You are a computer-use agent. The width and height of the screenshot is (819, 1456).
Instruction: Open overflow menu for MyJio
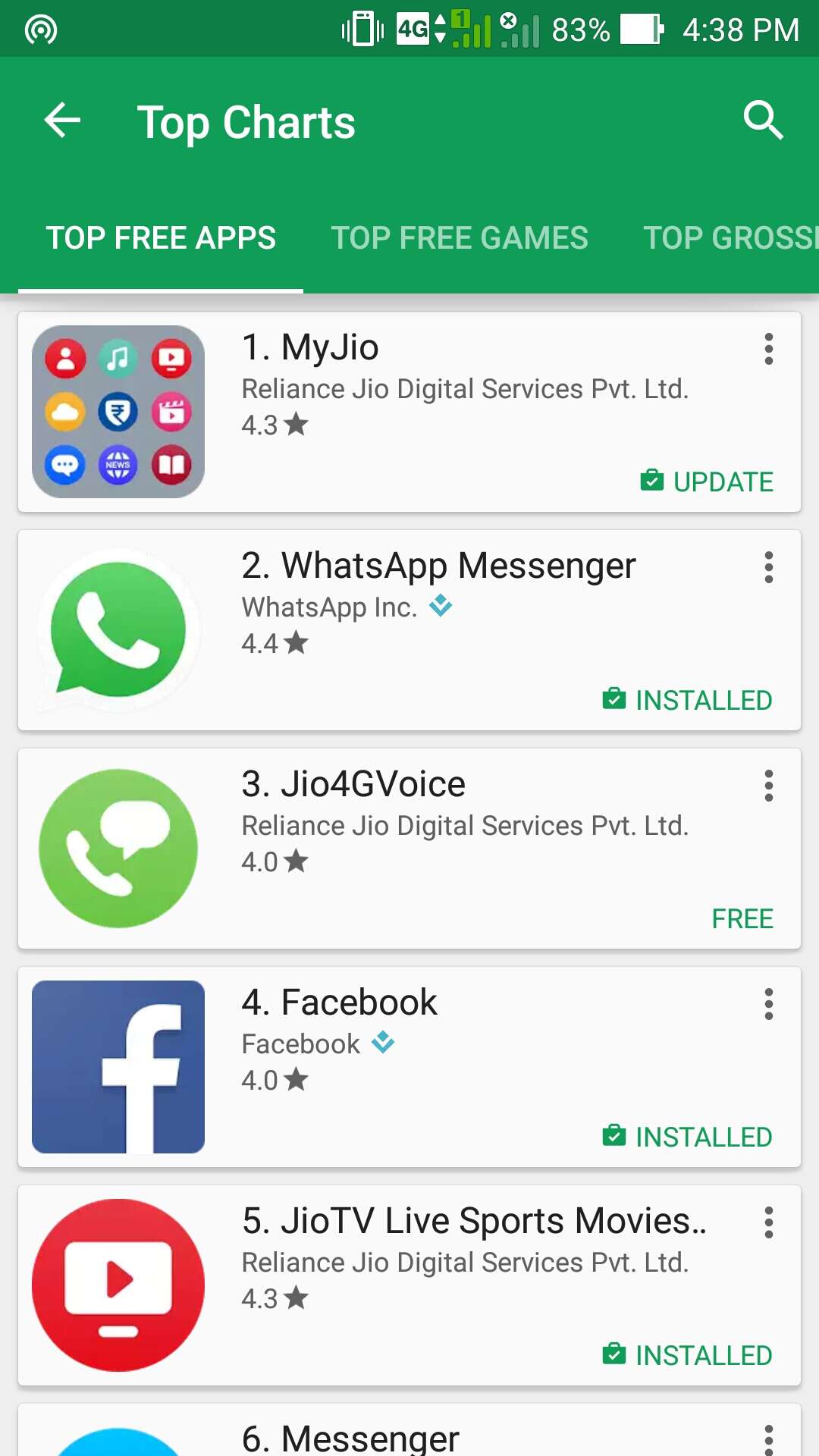click(768, 350)
